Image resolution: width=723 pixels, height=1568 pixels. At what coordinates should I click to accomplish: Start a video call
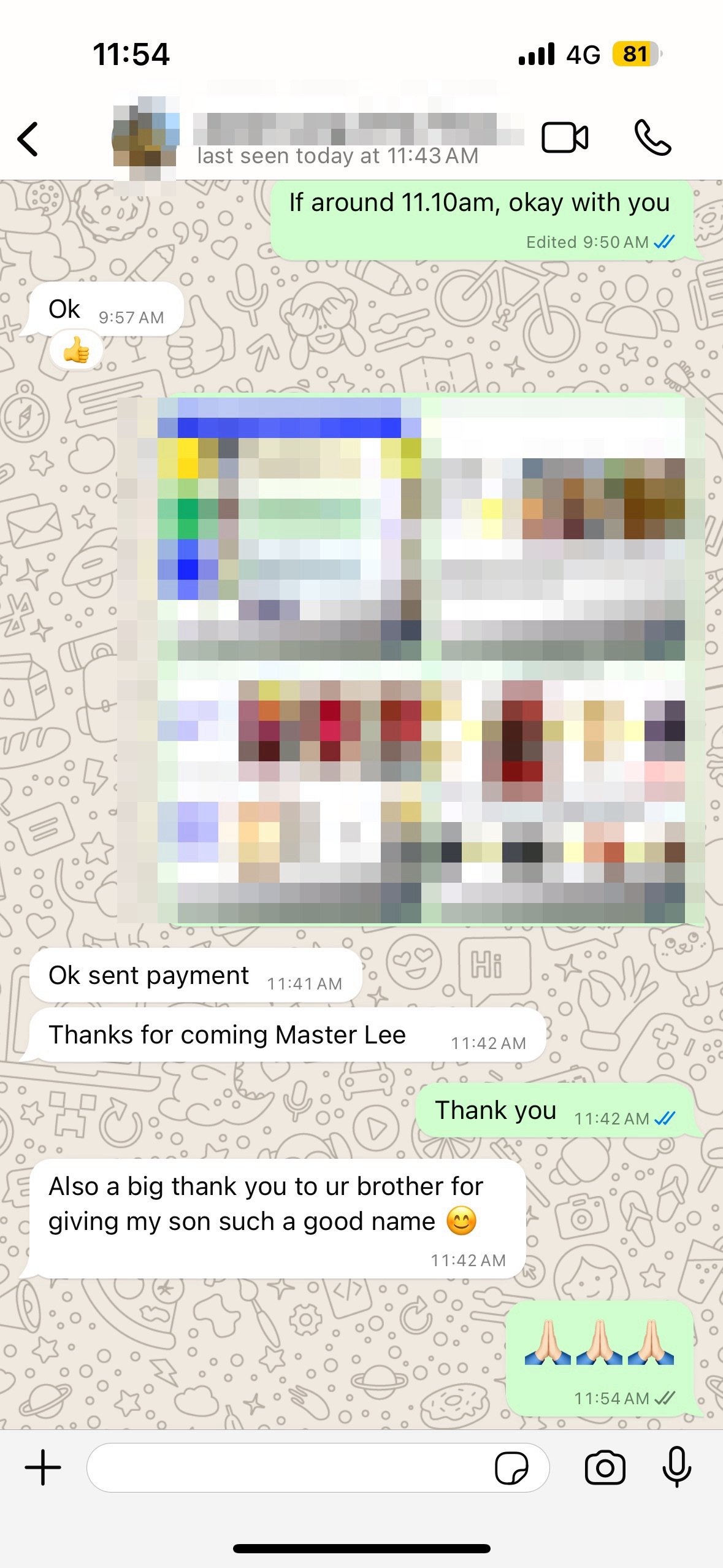[x=564, y=137]
